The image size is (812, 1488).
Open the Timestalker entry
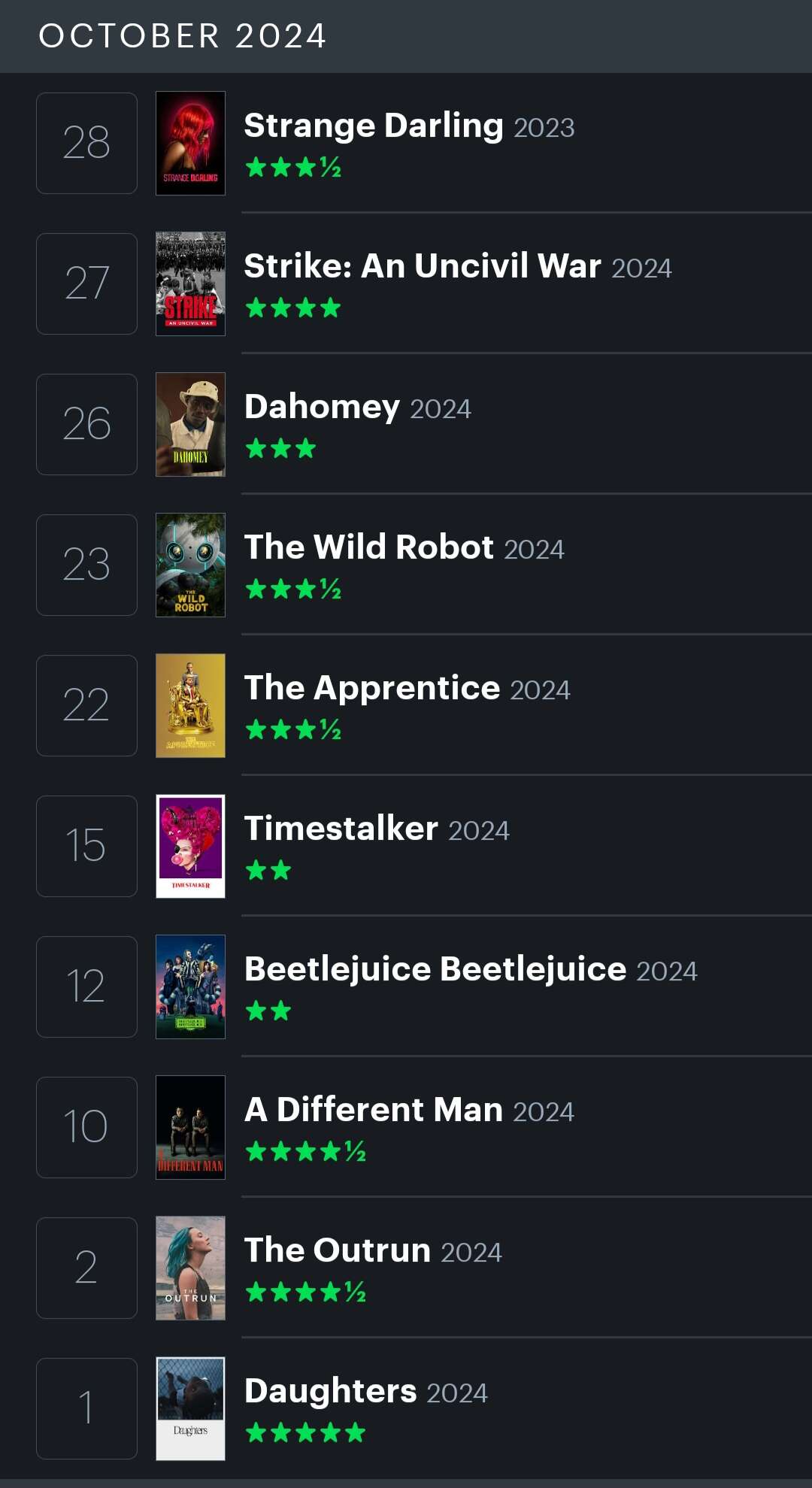(341, 829)
